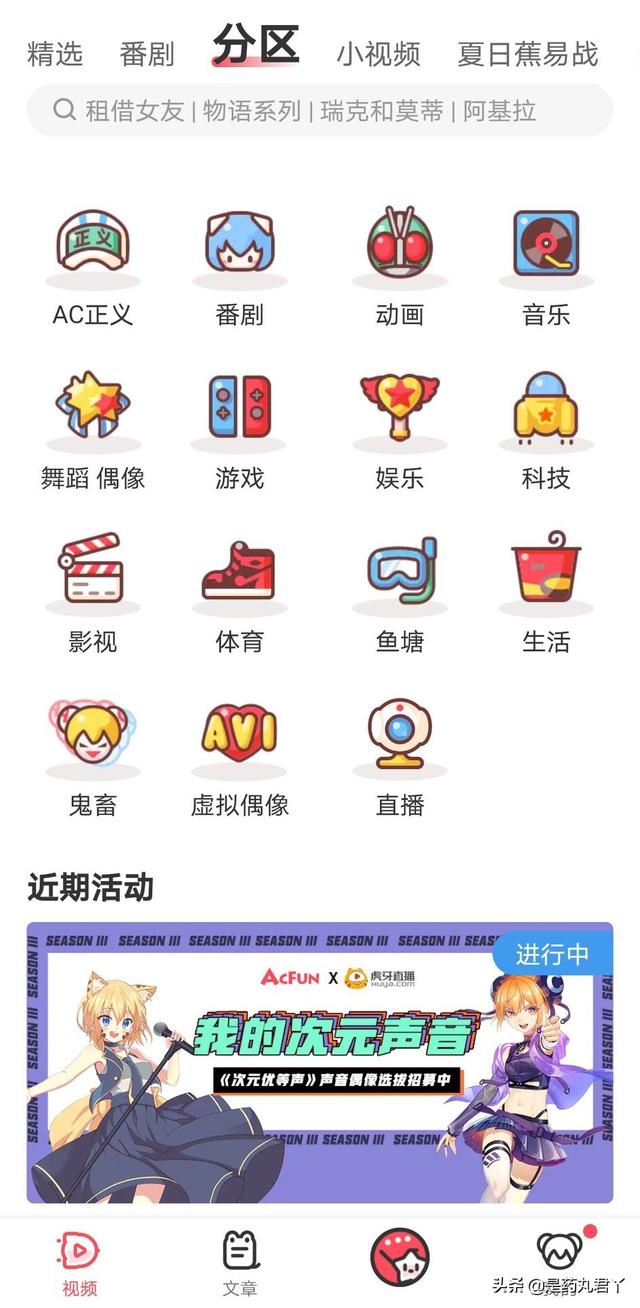Select the 科技 category

[546, 431]
